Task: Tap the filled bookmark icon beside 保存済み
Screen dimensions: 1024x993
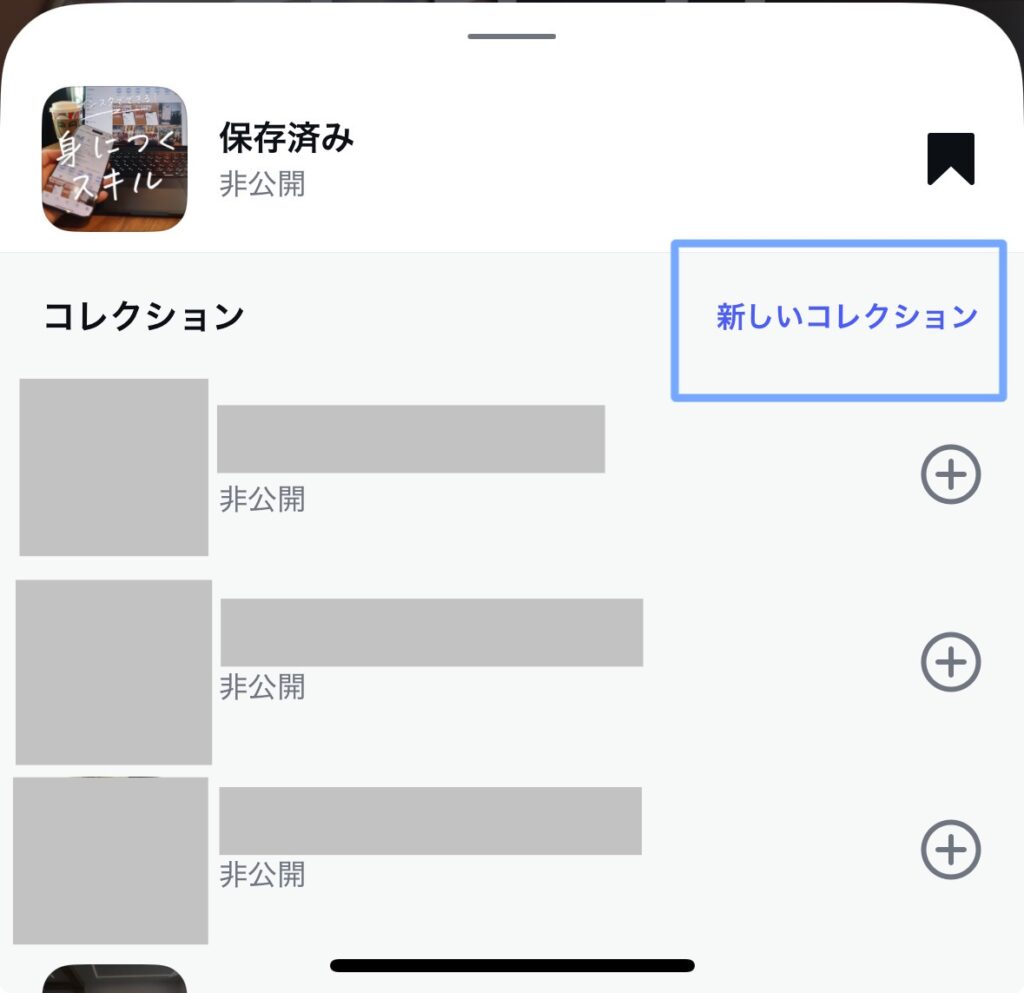Action: coord(950,160)
